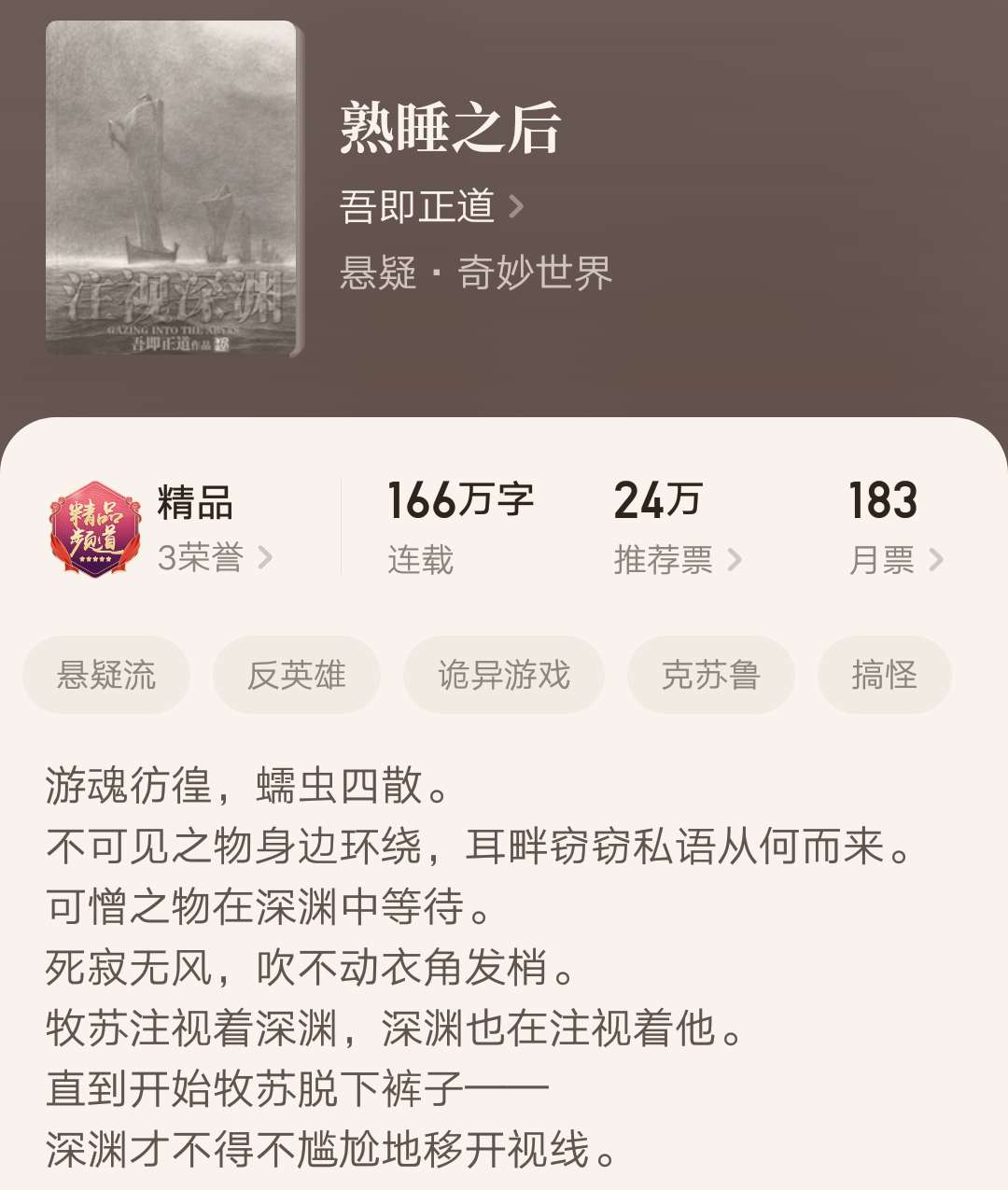Open the 搞怪 tag chip

(884, 675)
